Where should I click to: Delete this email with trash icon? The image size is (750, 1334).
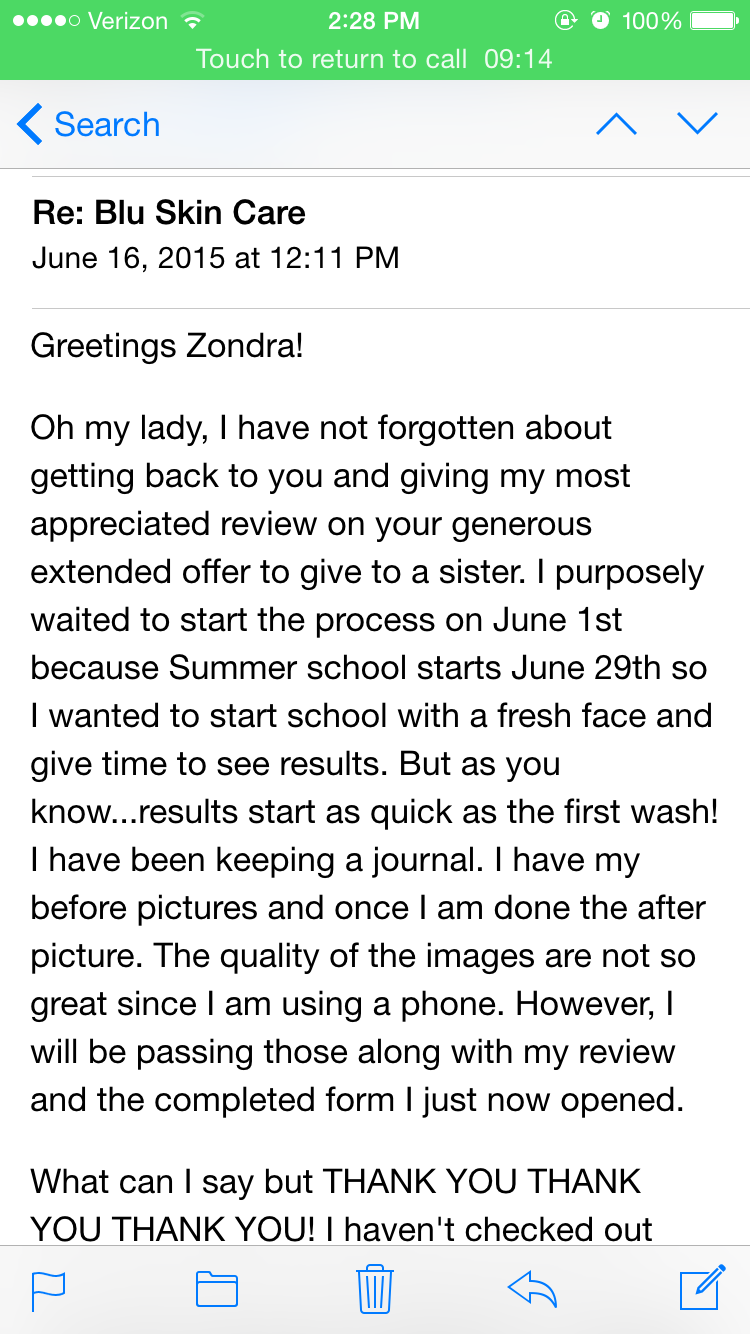375,1288
